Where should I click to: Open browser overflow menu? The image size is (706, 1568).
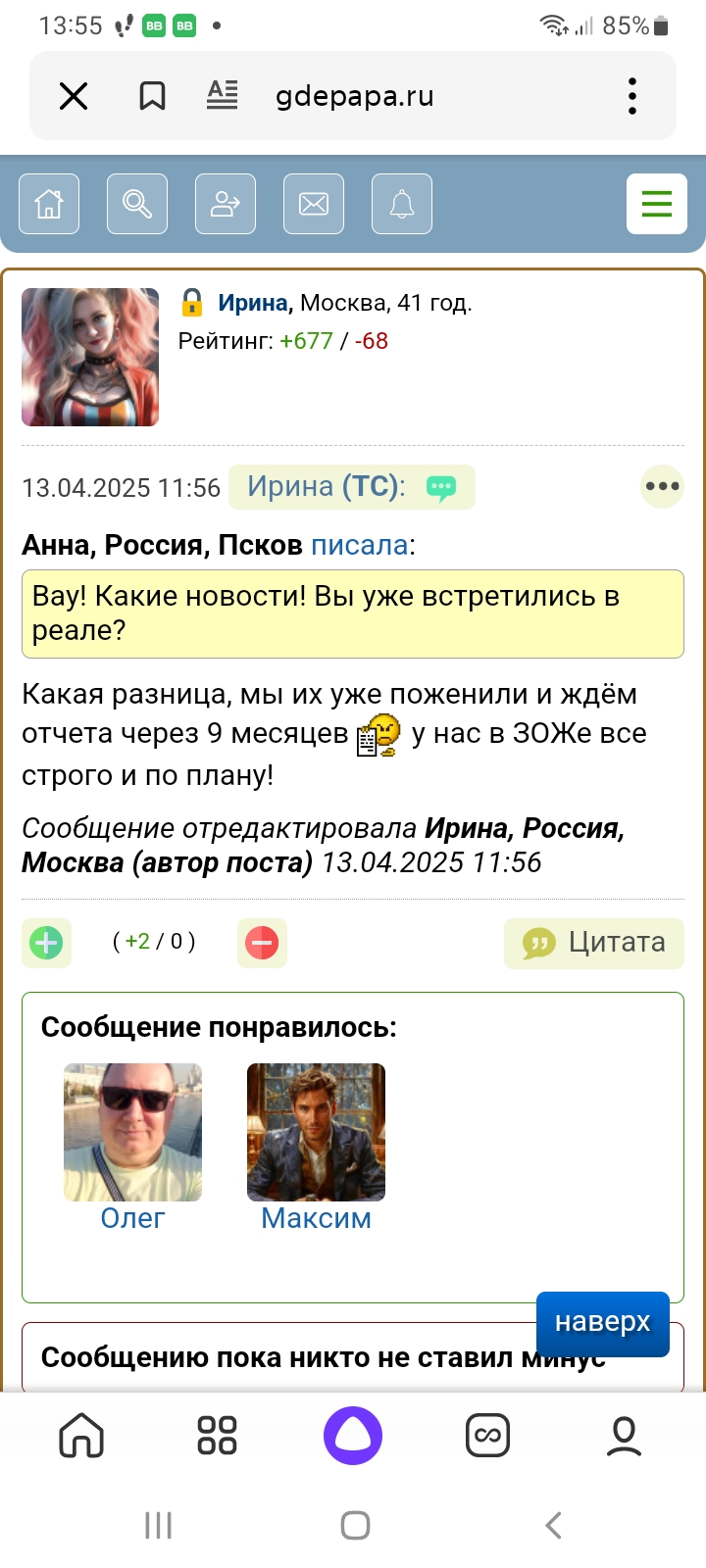(632, 96)
